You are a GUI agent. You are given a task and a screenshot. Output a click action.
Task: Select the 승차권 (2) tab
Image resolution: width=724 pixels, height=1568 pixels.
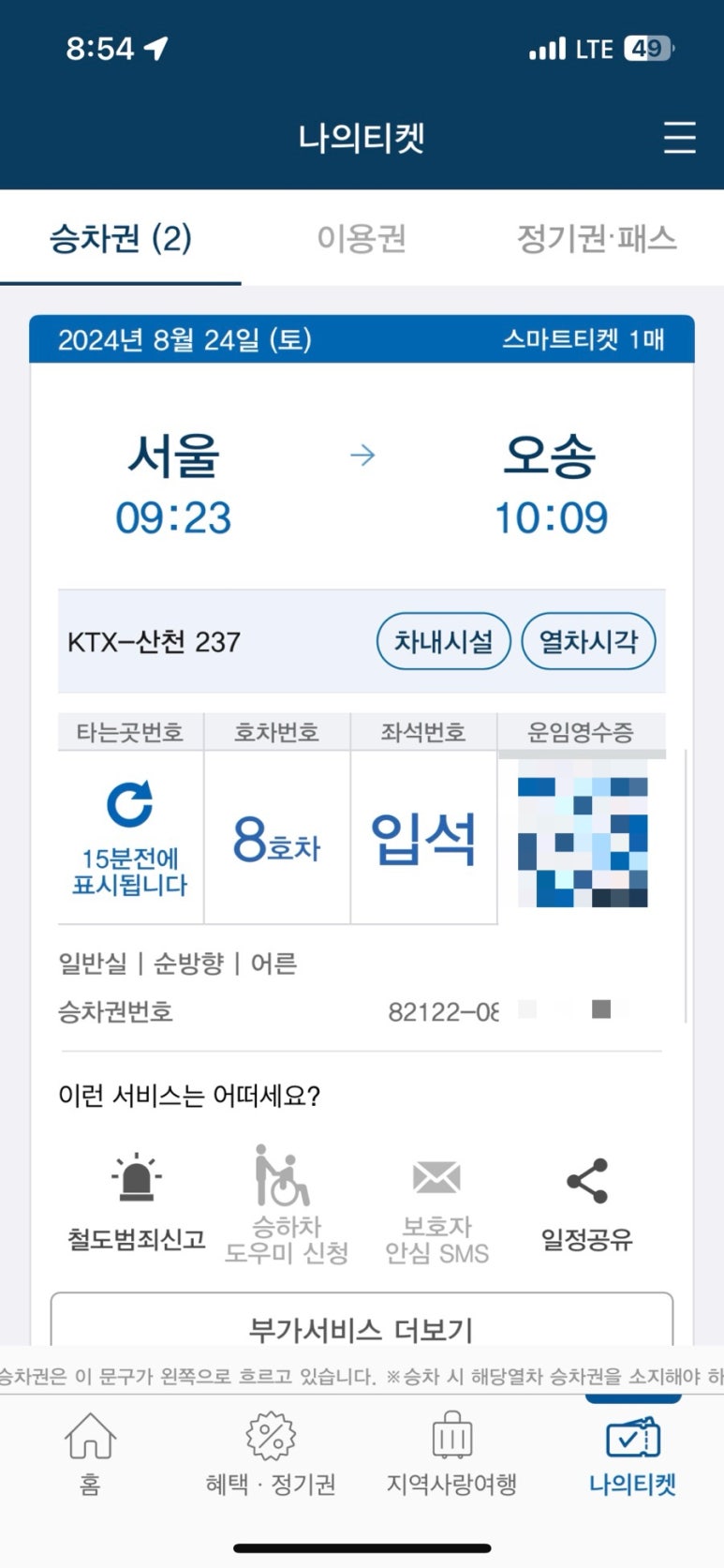120,239
